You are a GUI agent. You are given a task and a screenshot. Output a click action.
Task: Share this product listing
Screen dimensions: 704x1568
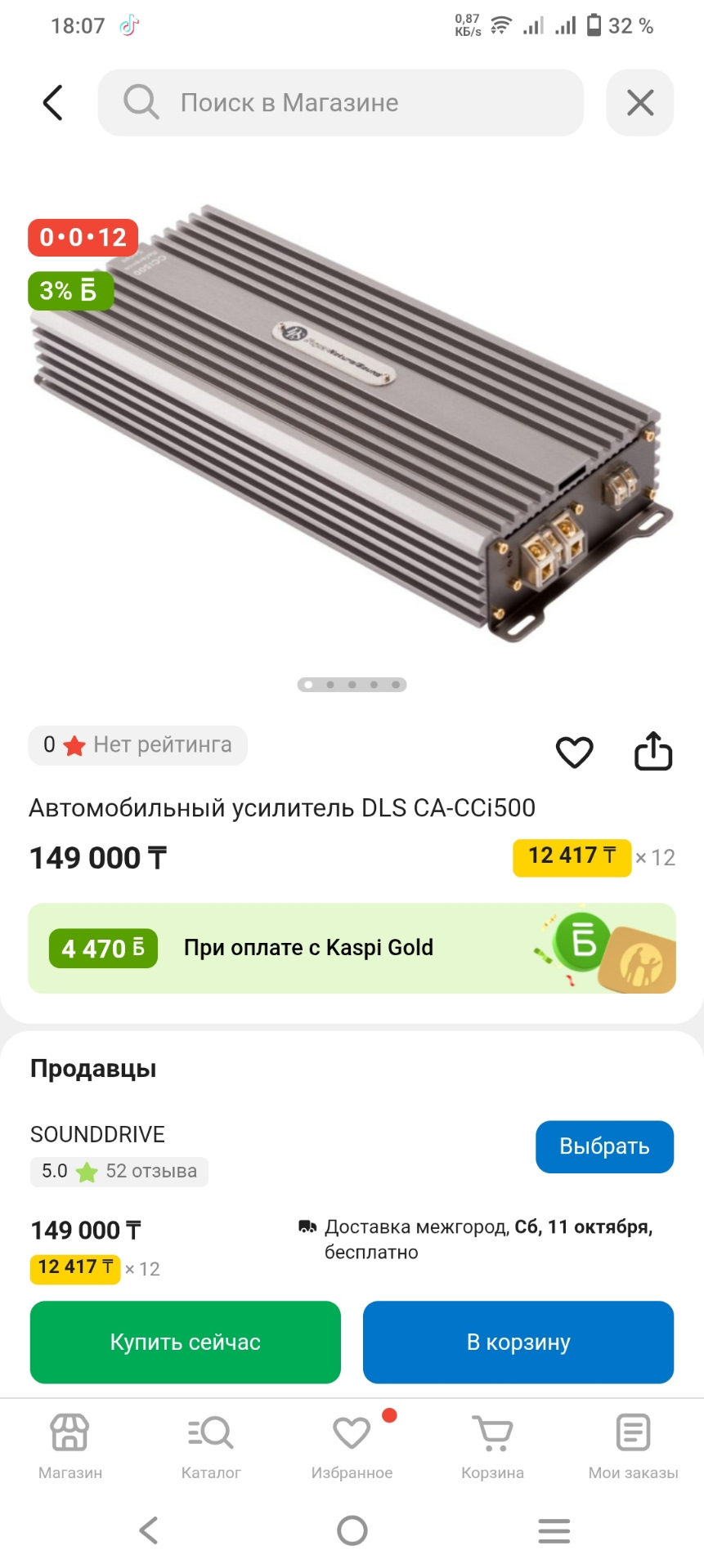point(653,751)
